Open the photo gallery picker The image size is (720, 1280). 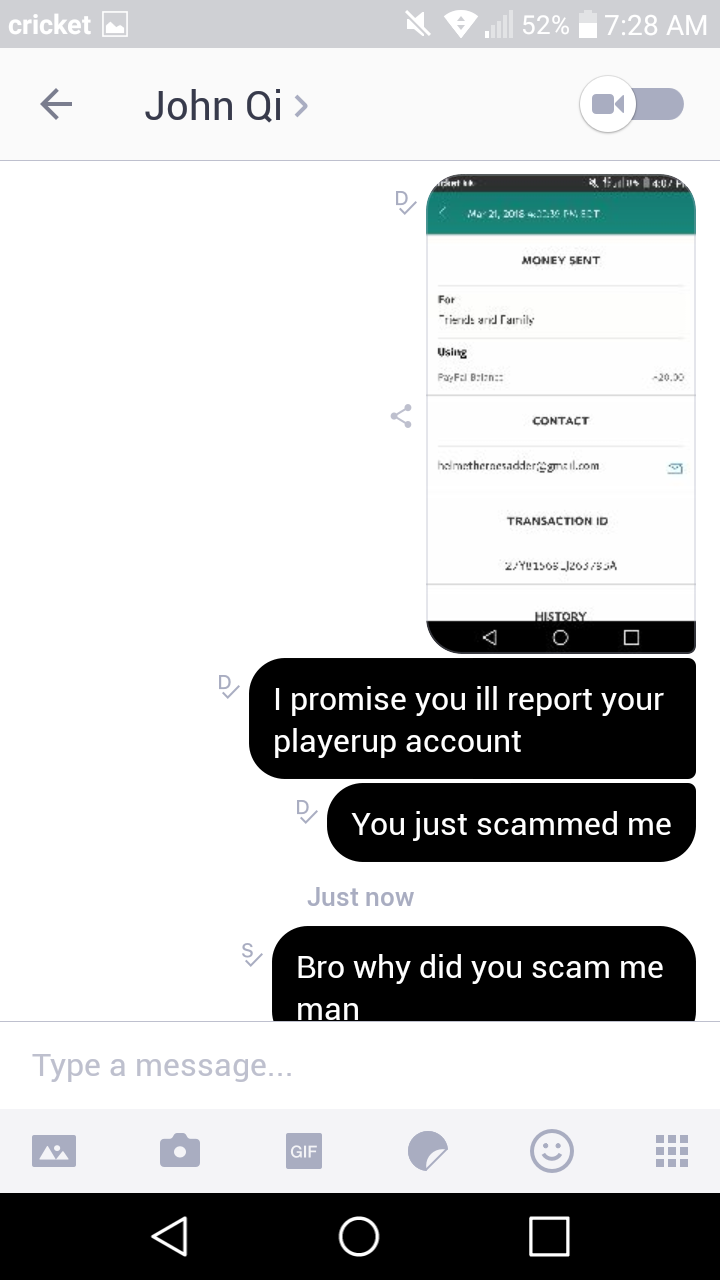click(x=54, y=1151)
